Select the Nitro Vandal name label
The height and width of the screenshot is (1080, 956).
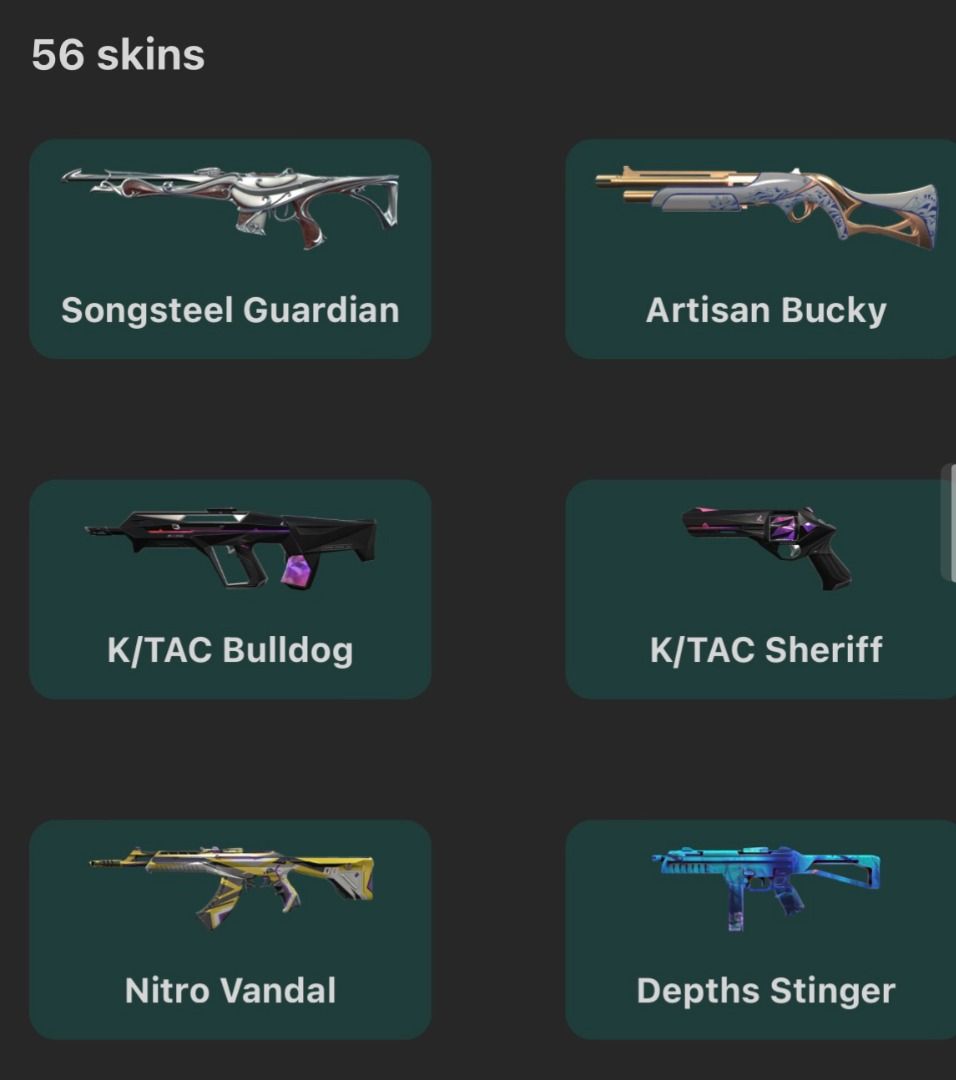(230, 991)
